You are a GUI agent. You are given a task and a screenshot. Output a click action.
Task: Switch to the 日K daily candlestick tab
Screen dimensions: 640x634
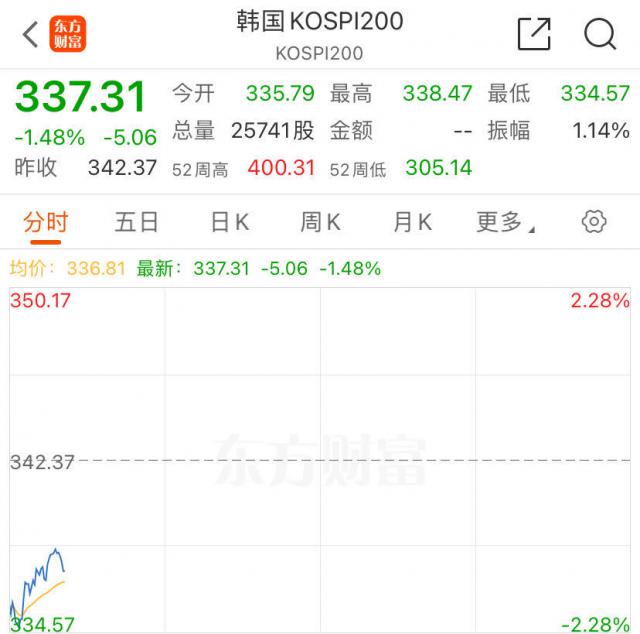pos(229,222)
